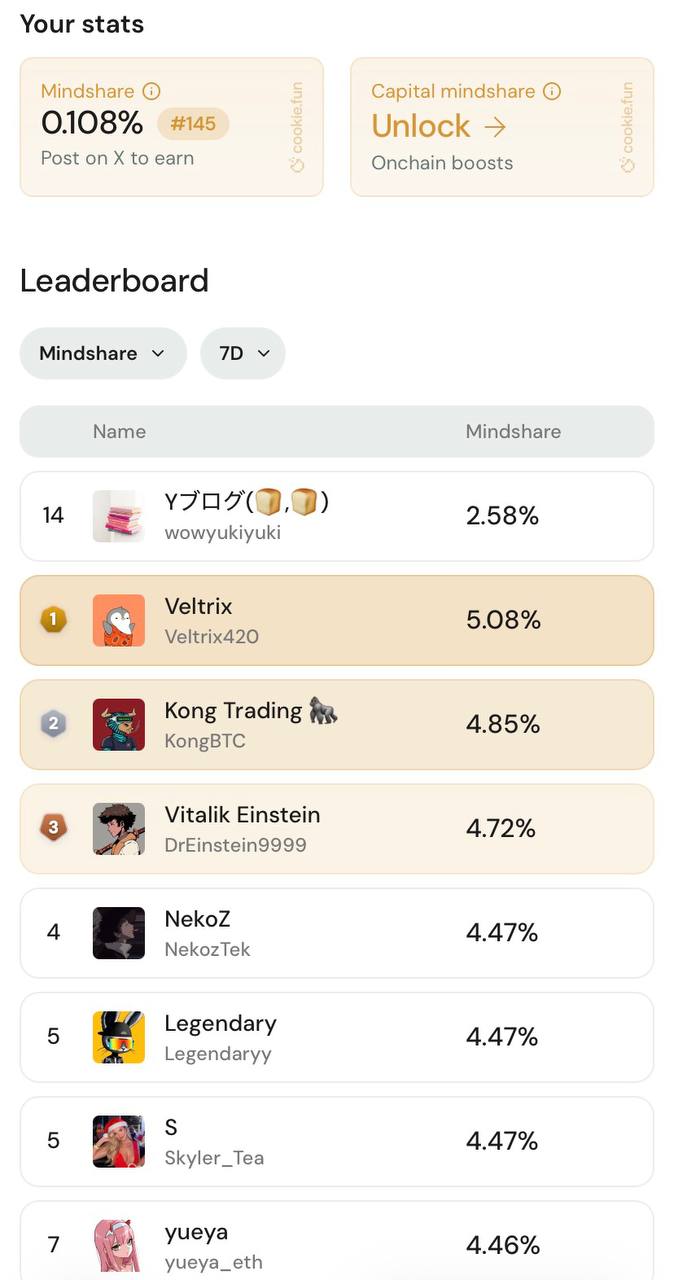View Veltrix's first-place profile
Screen dimensions: 674x1280
click(336, 620)
